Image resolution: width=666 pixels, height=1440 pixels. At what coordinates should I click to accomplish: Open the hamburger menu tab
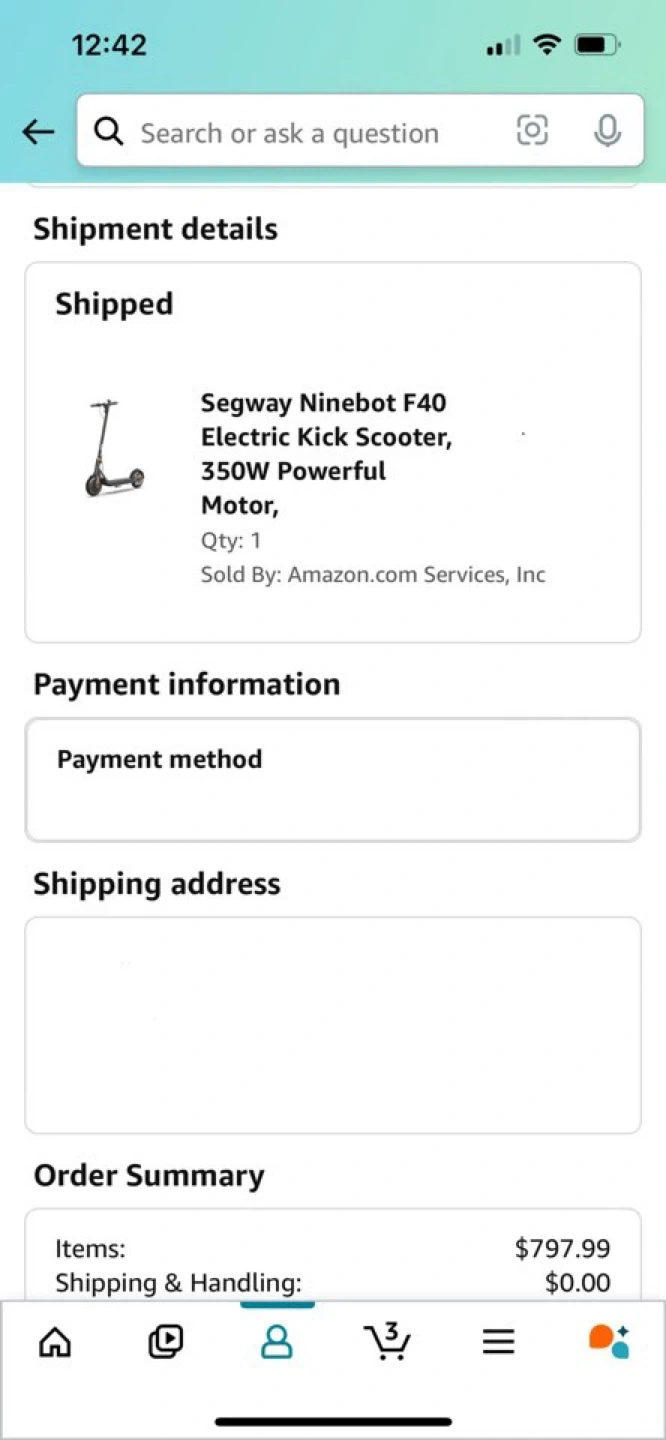pyautogui.click(x=498, y=1341)
